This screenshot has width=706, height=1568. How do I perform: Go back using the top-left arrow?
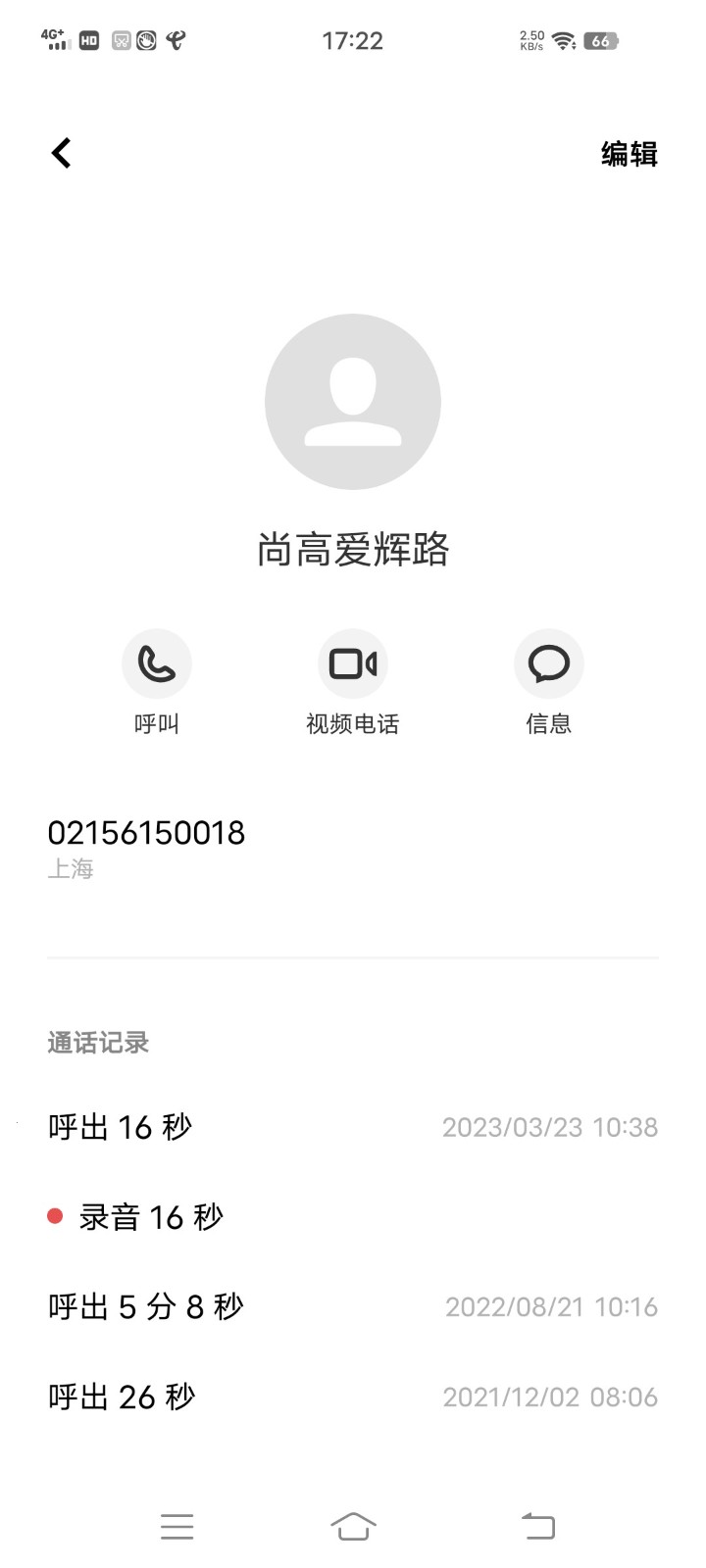pos(62,153)
